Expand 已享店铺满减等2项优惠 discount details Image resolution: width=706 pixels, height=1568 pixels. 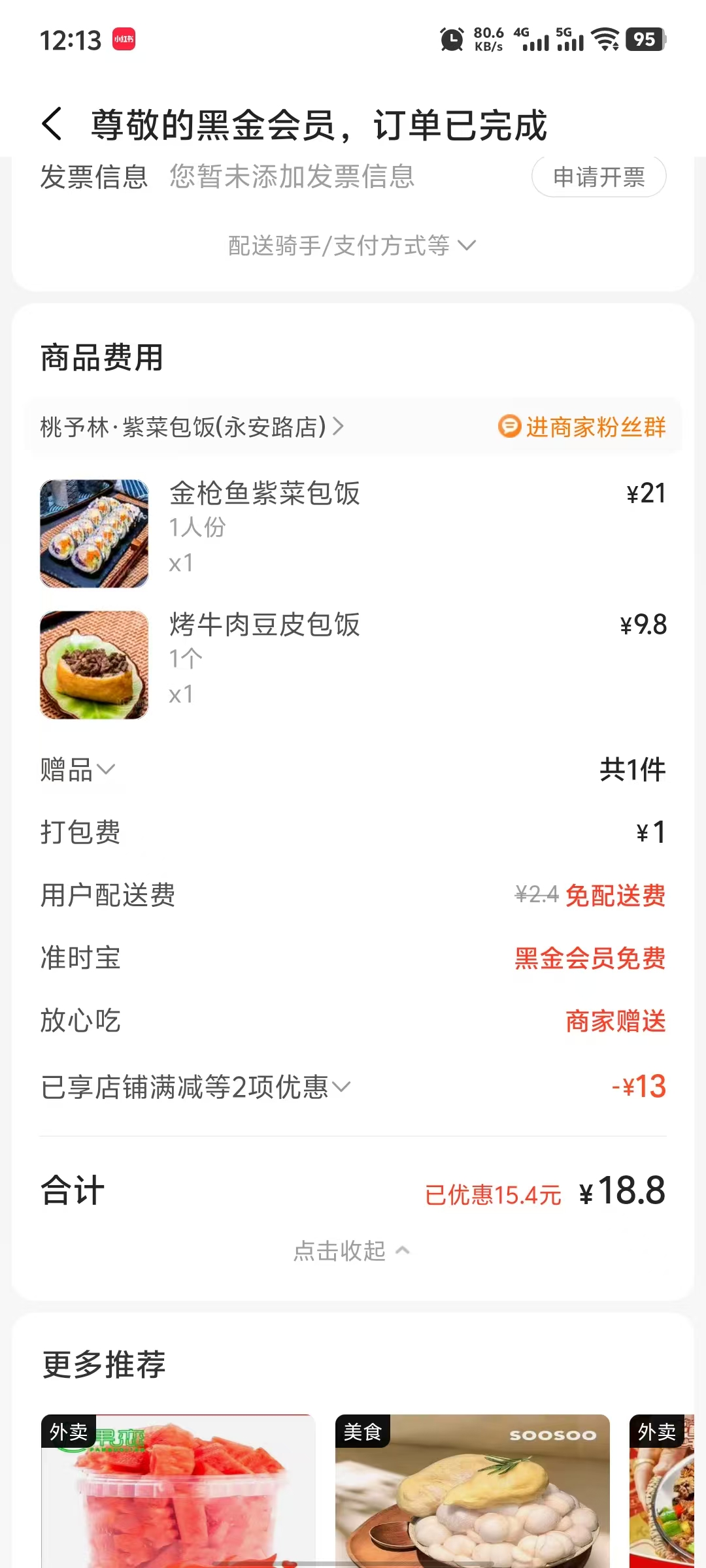(x=195, y=1088)
